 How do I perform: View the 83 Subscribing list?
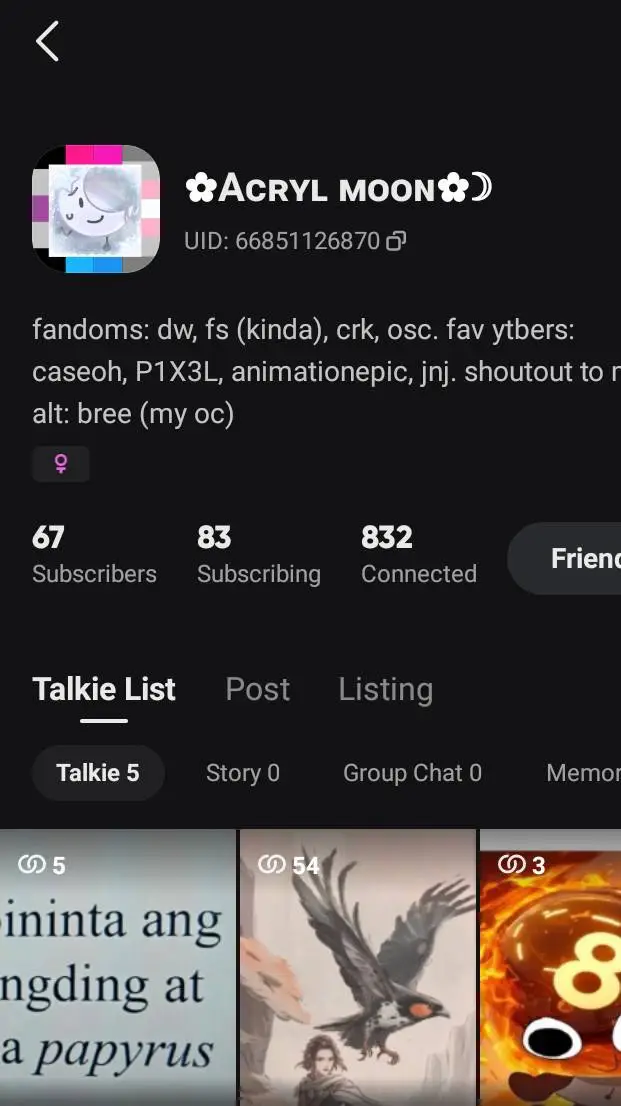point(258,555)
